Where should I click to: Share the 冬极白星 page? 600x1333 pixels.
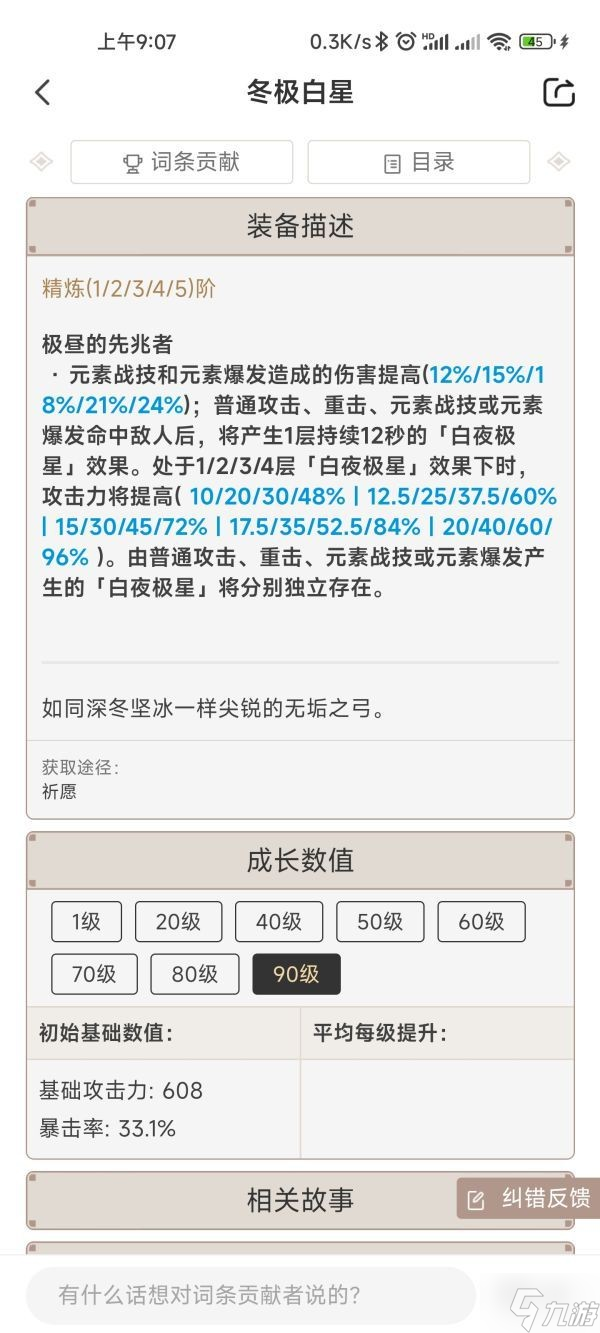pos(559,93)
